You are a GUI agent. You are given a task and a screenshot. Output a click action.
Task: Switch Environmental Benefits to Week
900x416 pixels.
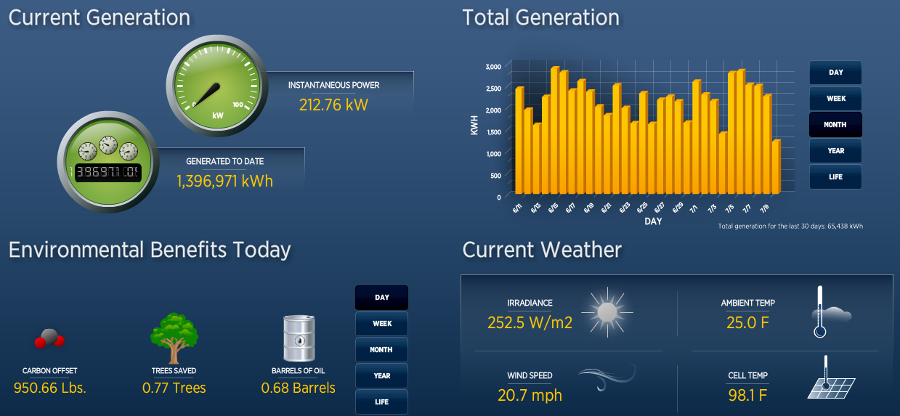382,324
